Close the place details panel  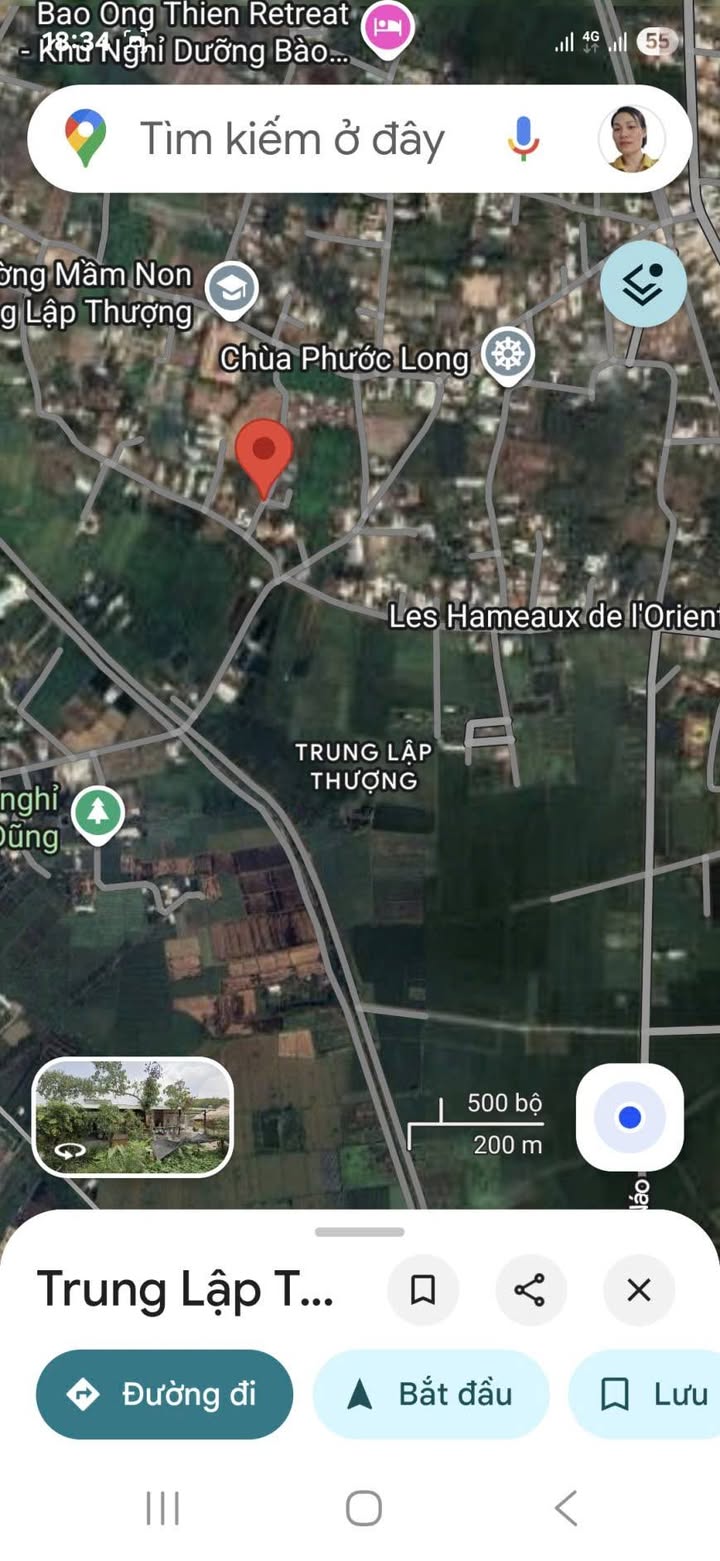coord(638,1290)
